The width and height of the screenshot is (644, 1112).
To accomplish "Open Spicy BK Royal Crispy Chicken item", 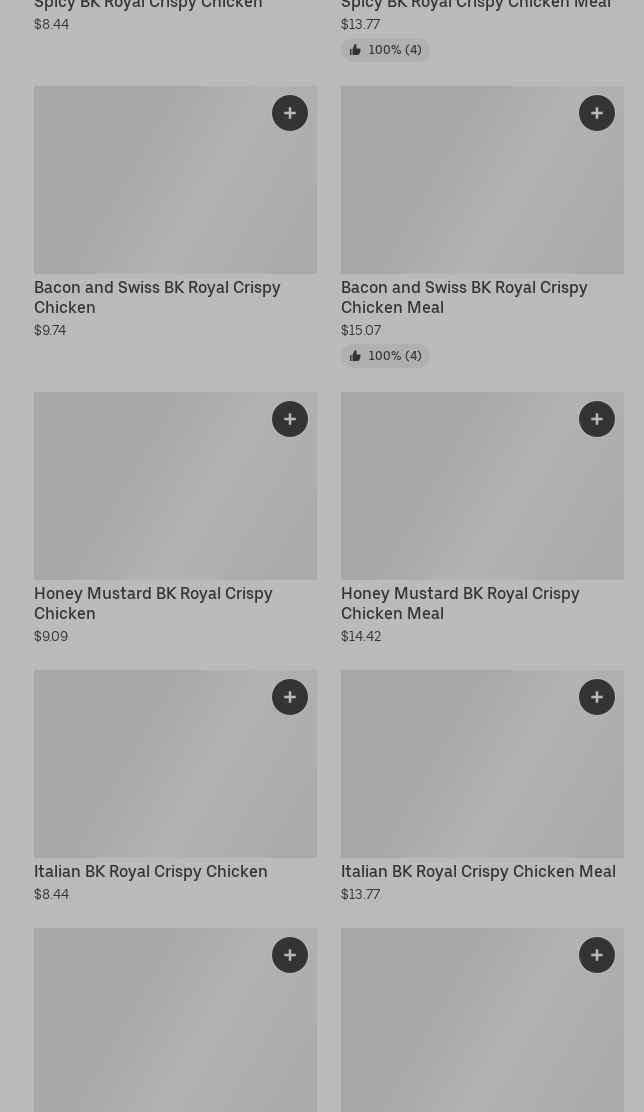I will click(148, 6).
